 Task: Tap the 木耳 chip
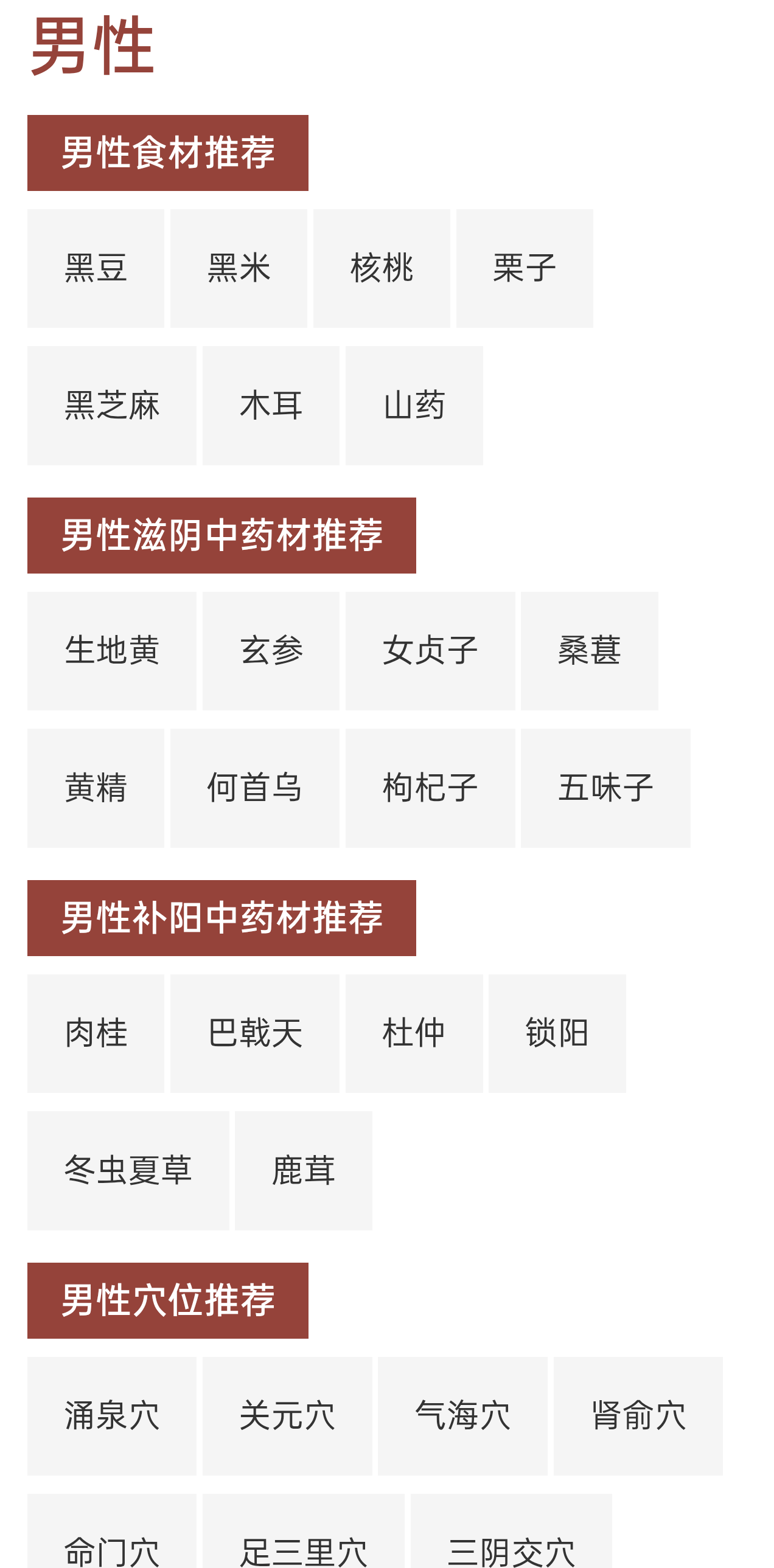point(271,406)
